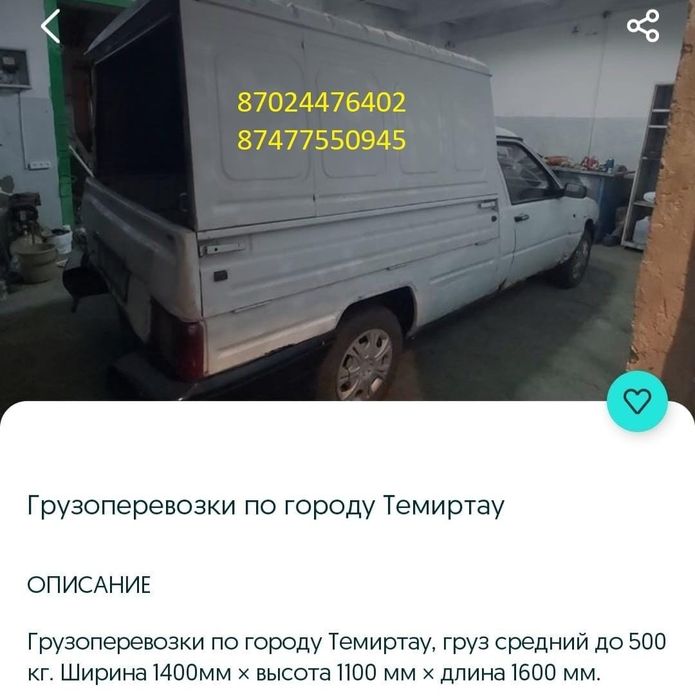Add the listing to favorites with heart button
Image resolution: width=695 pixels, height=700 pixels.
637,402
